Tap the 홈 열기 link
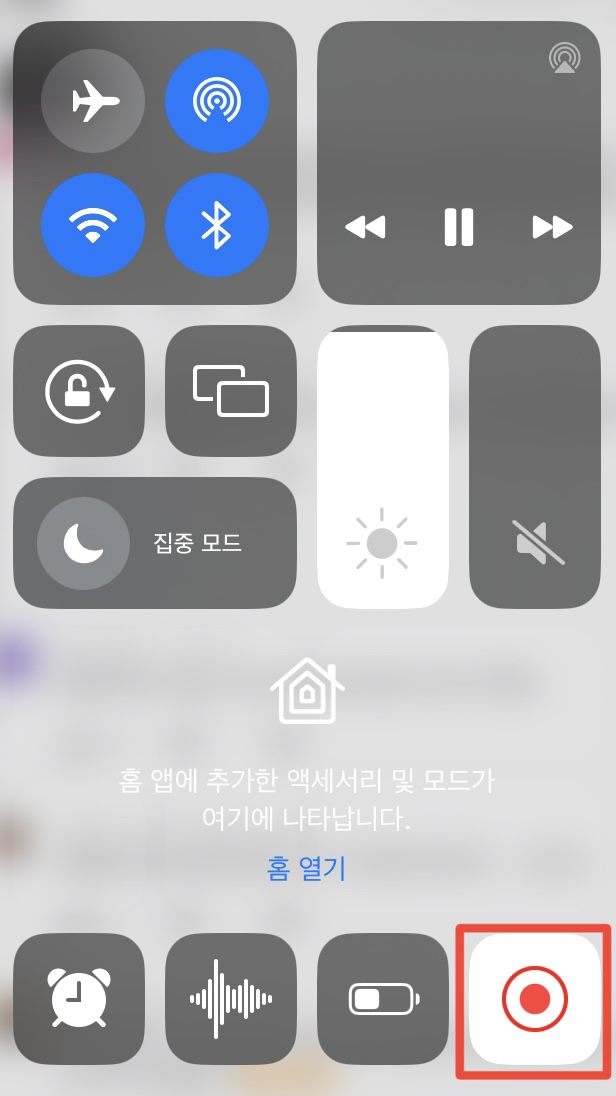Screen dimensions: 616x1096 point(306,868)
